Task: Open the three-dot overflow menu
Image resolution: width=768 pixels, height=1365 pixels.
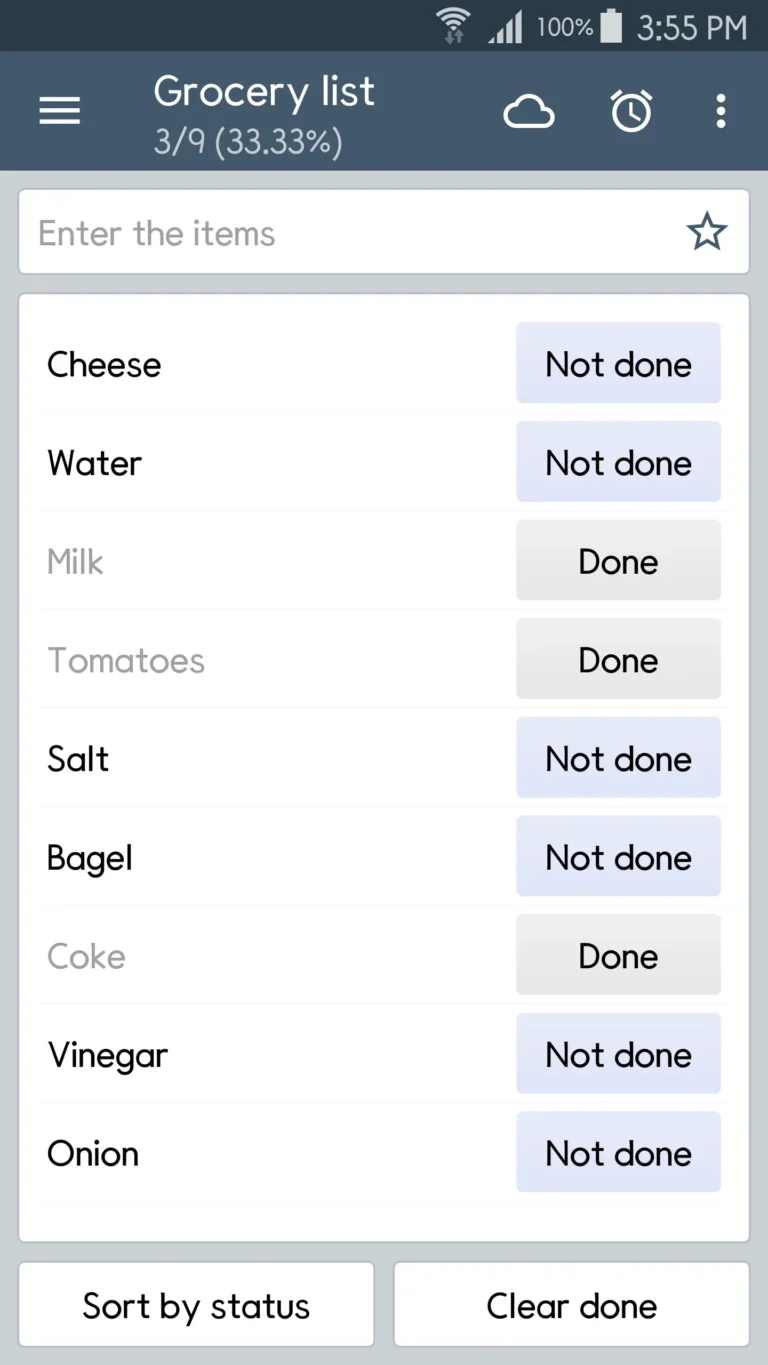Action: pyautogui.click(x=721, y=111)
